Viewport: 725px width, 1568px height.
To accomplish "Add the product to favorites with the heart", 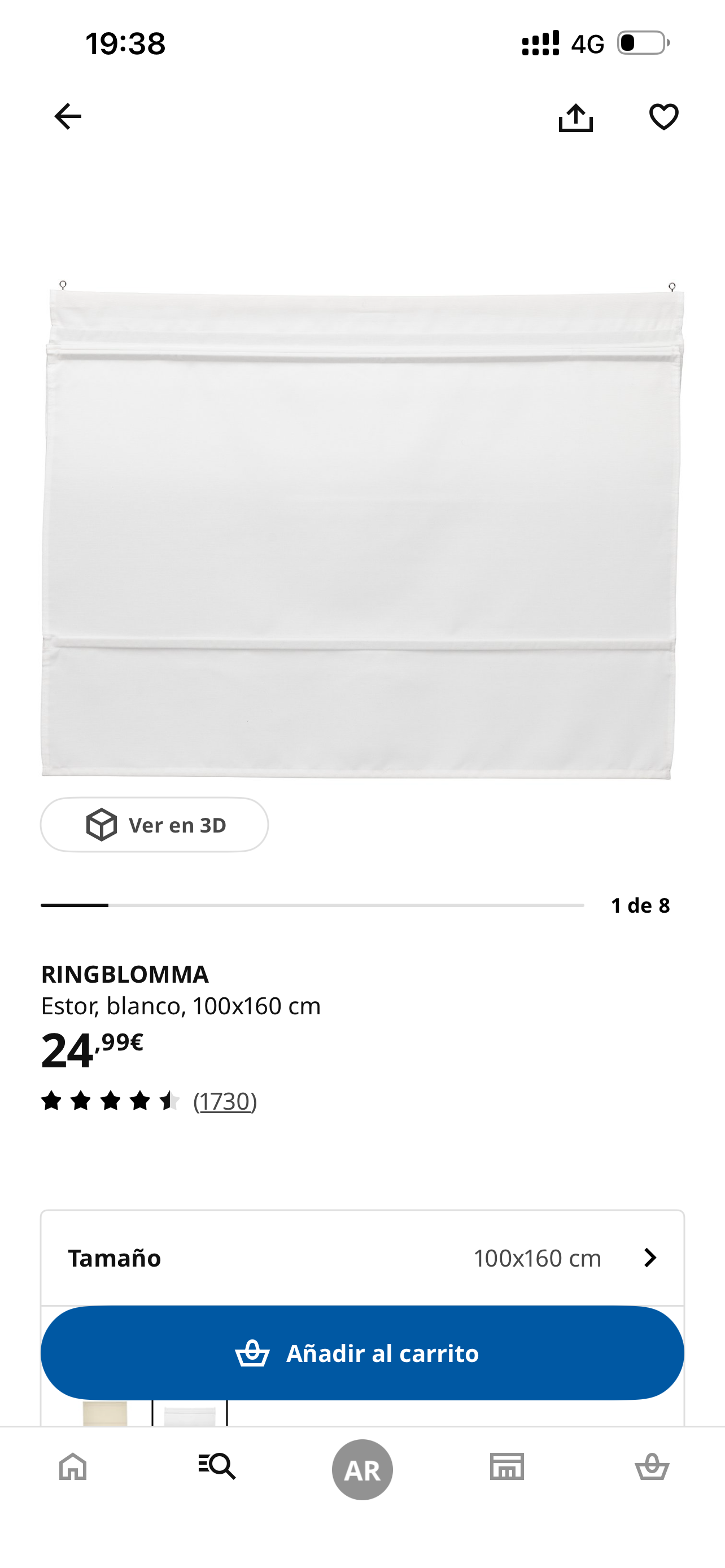I will click(x=663, y=116).
